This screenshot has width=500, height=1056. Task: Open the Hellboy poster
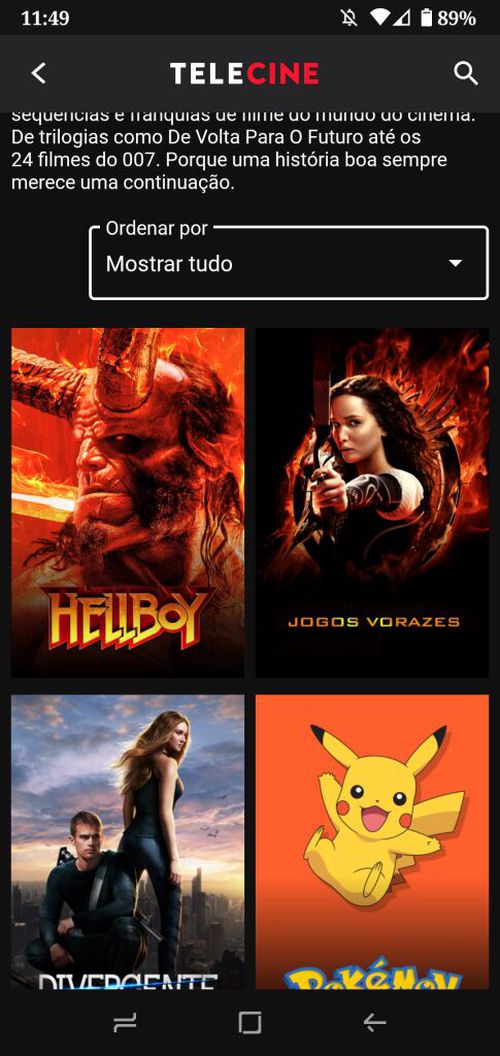point(128,502)
